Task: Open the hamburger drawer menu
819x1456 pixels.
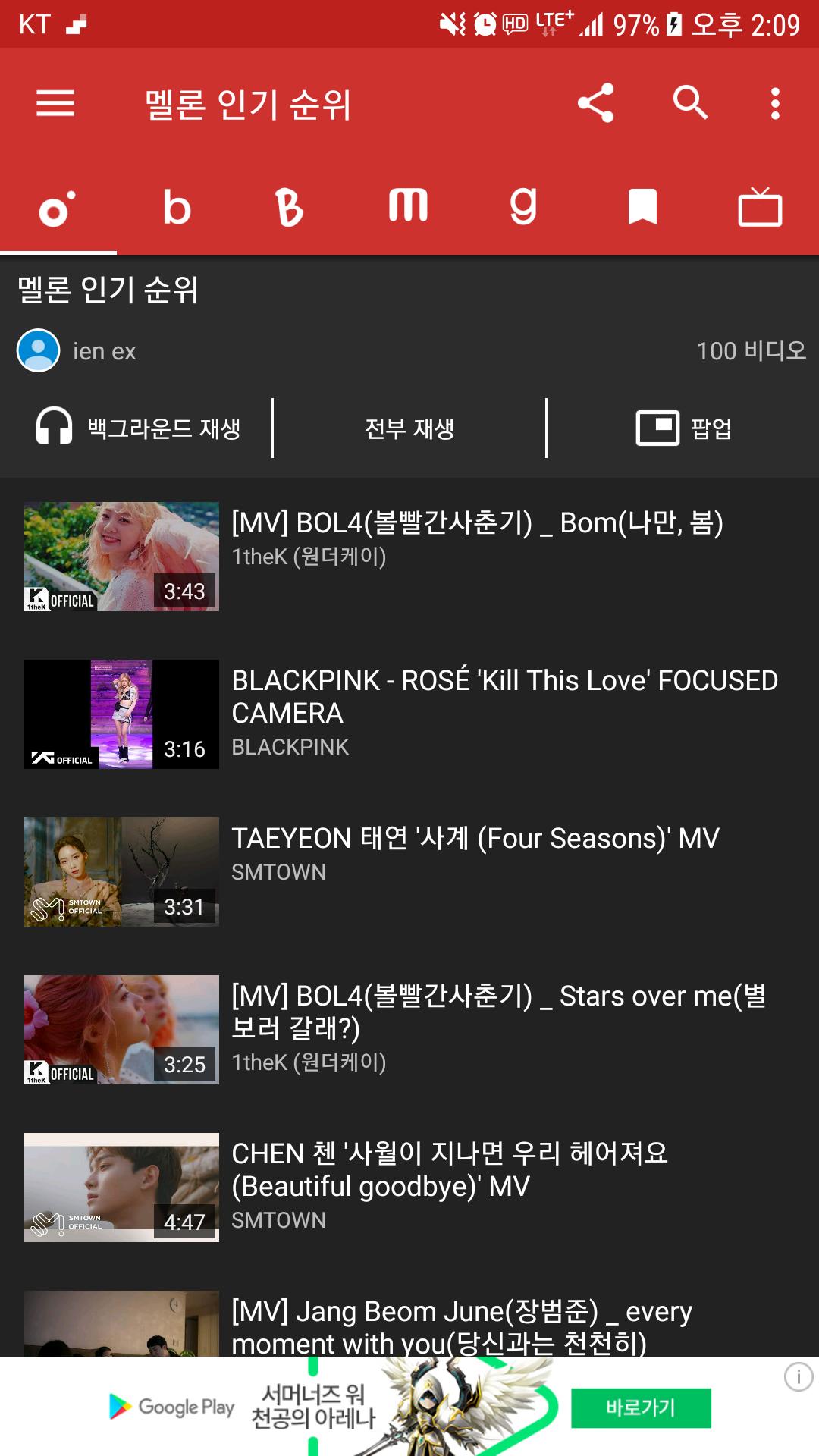Action: click(x=55, y=103)
